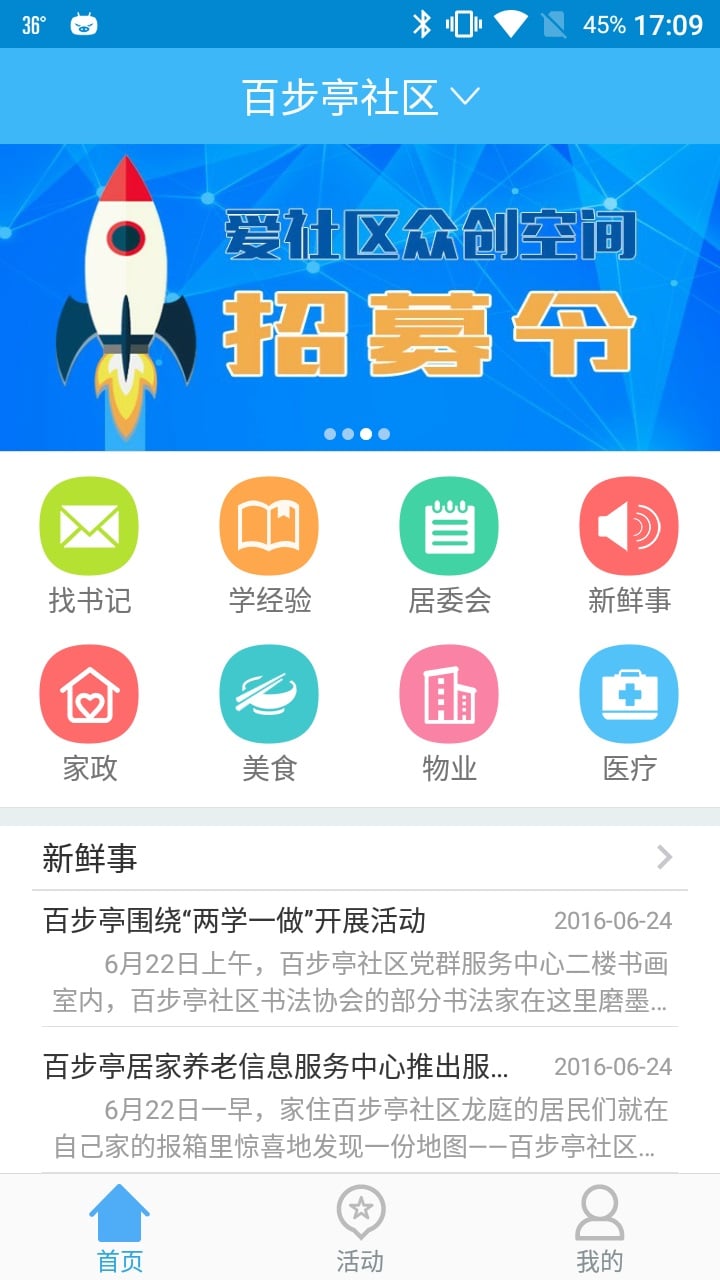Switch to the 活动 tab
This screenshot has height=1280, width=720.
360,1228
